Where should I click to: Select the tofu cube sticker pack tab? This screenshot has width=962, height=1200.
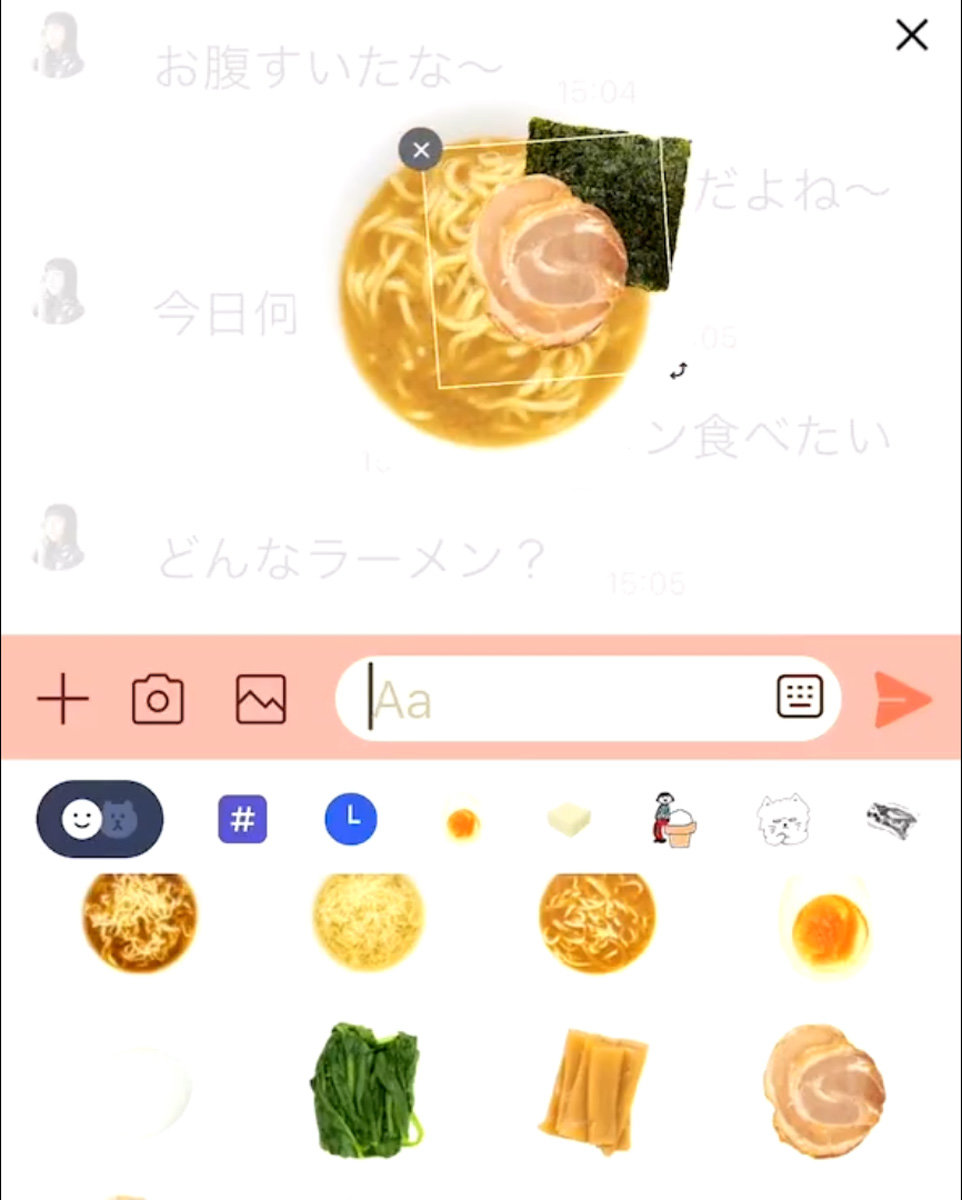[x=569, y=821]
